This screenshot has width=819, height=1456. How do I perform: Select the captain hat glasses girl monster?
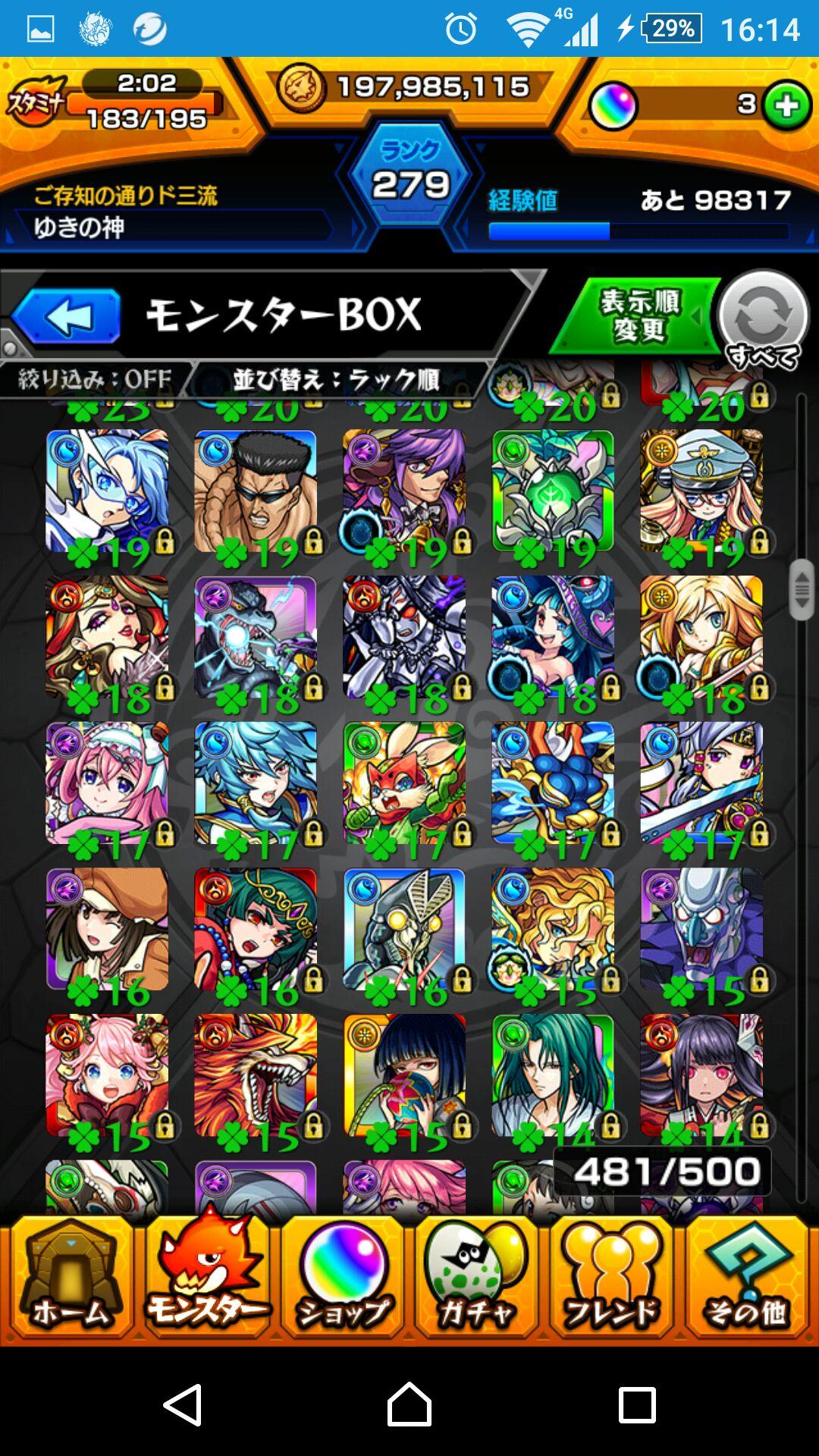click(701, 491)
